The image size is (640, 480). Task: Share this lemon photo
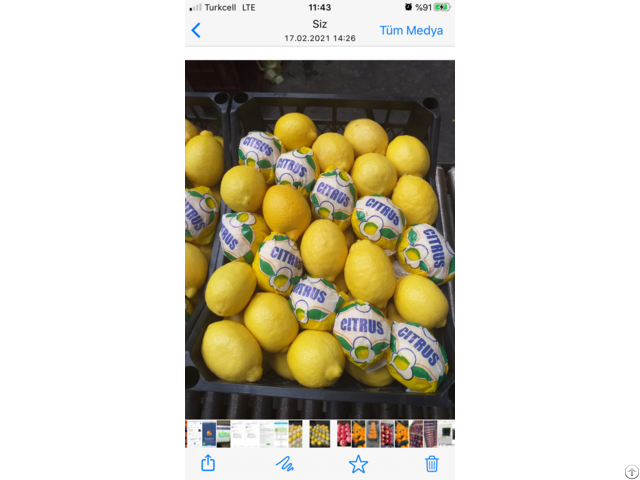pyautogui.click(x=208, y=463)
